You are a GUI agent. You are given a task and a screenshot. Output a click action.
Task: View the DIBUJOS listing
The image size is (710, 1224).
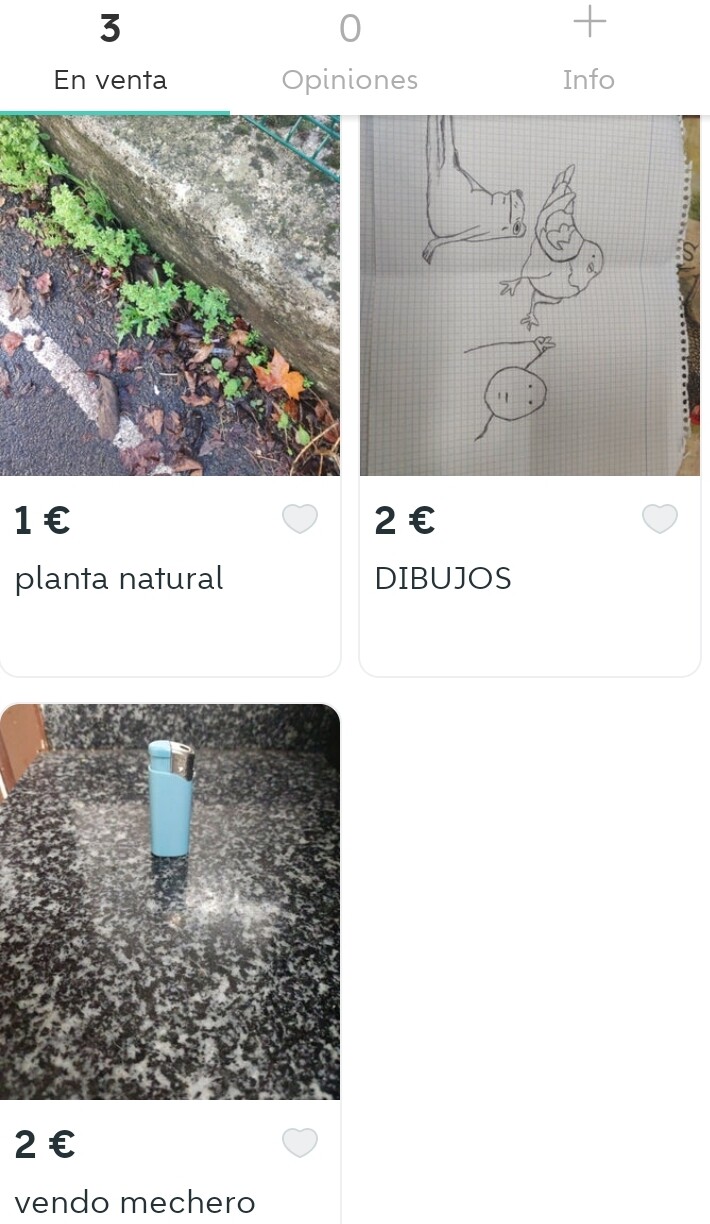pos(529,300)
